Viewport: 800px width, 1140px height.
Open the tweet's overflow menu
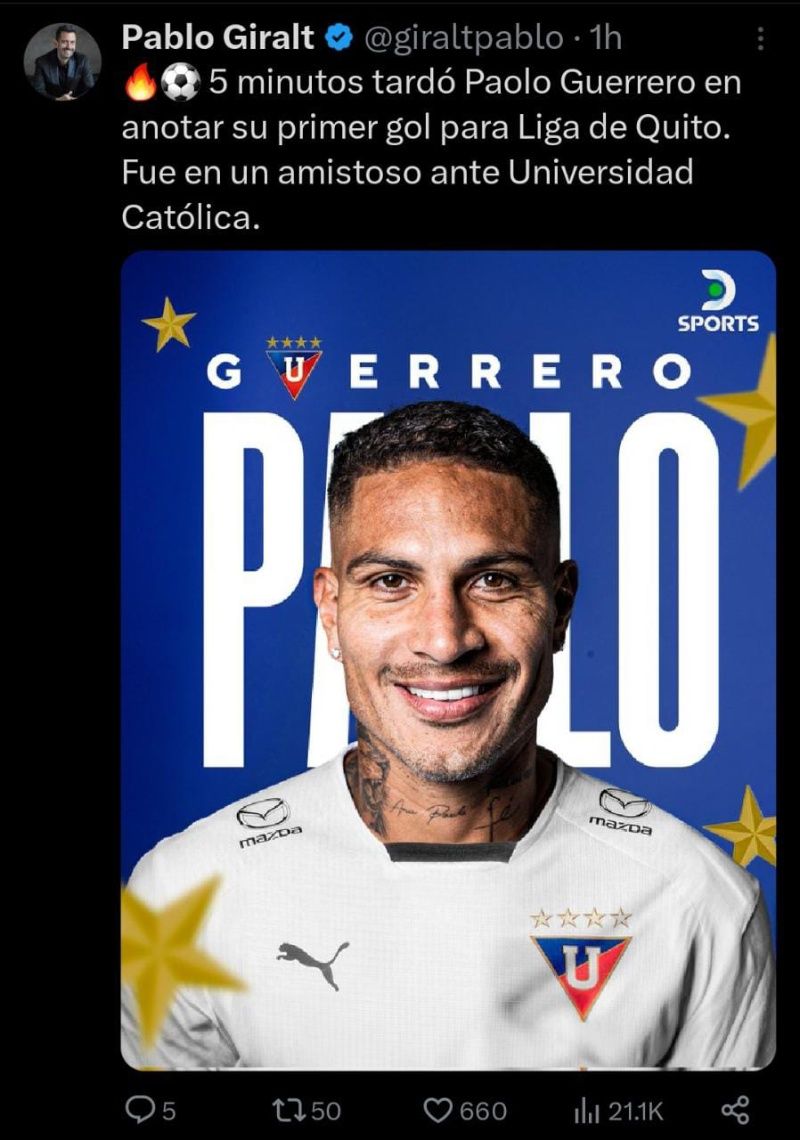(x=761, y=39)
